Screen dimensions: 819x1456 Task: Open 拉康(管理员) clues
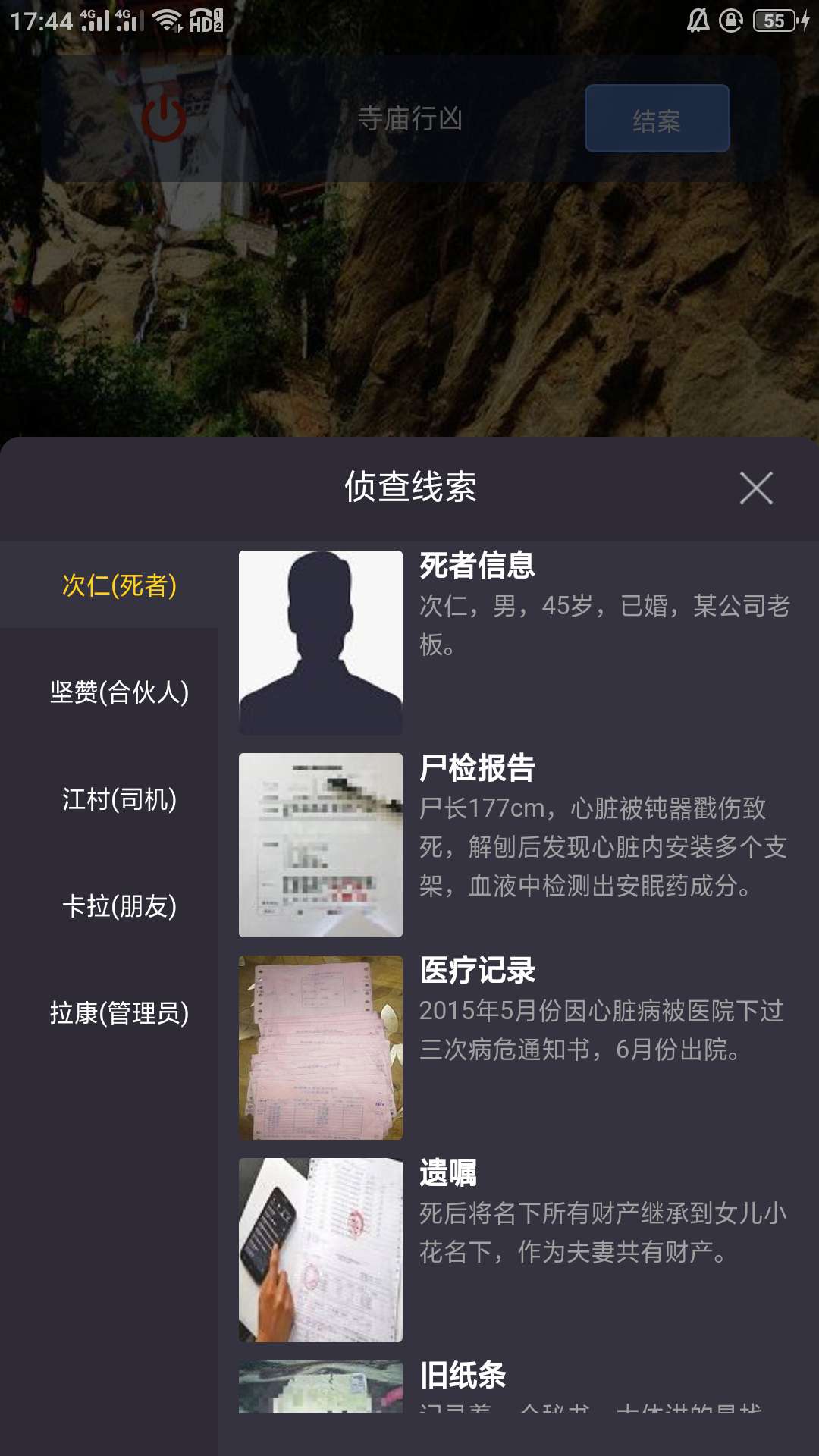119,1013
